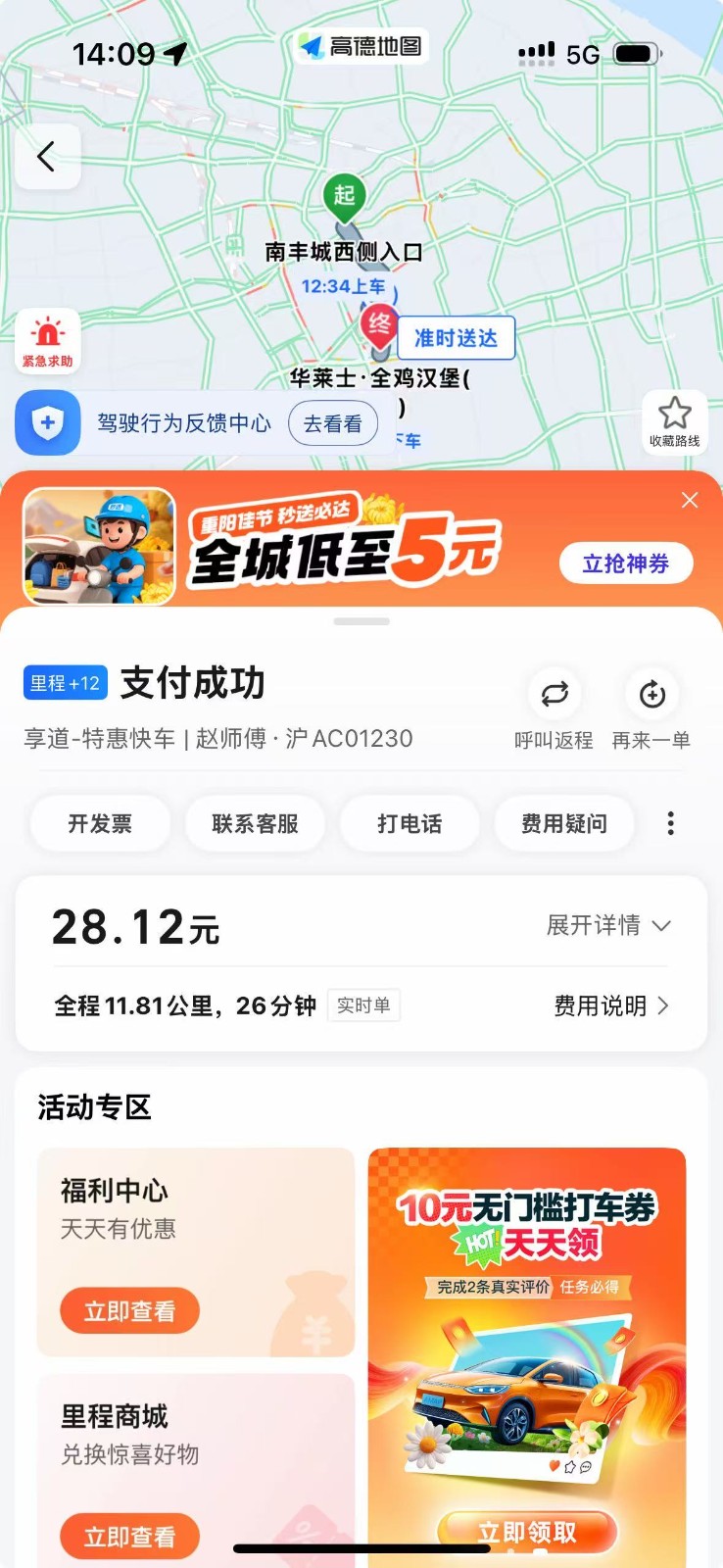Image resolution: width=723 pixels, height=1568 pixels.
Task: Dismiss the orange promo banner
Action: pos(690,501)
